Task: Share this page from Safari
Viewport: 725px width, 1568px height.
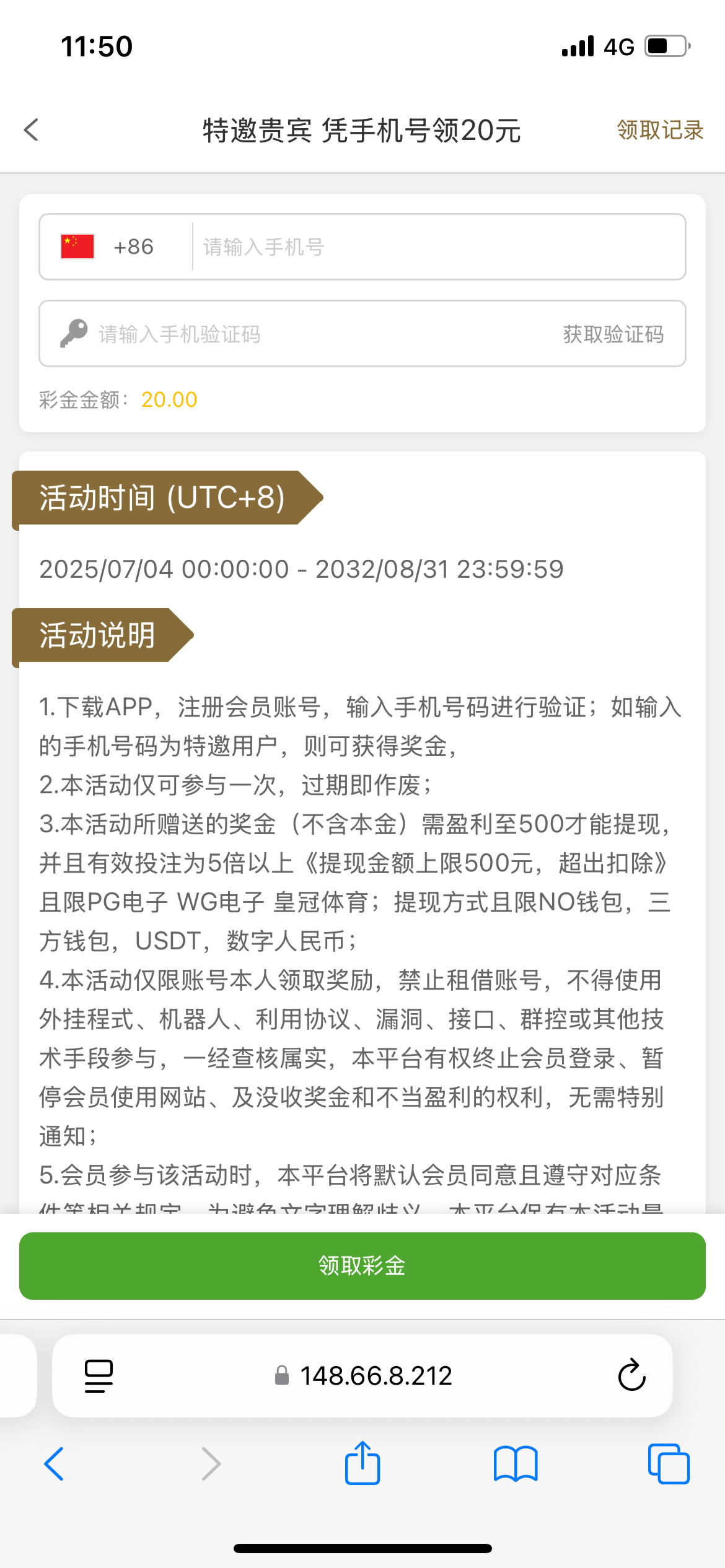Action: pos(362,1464)
